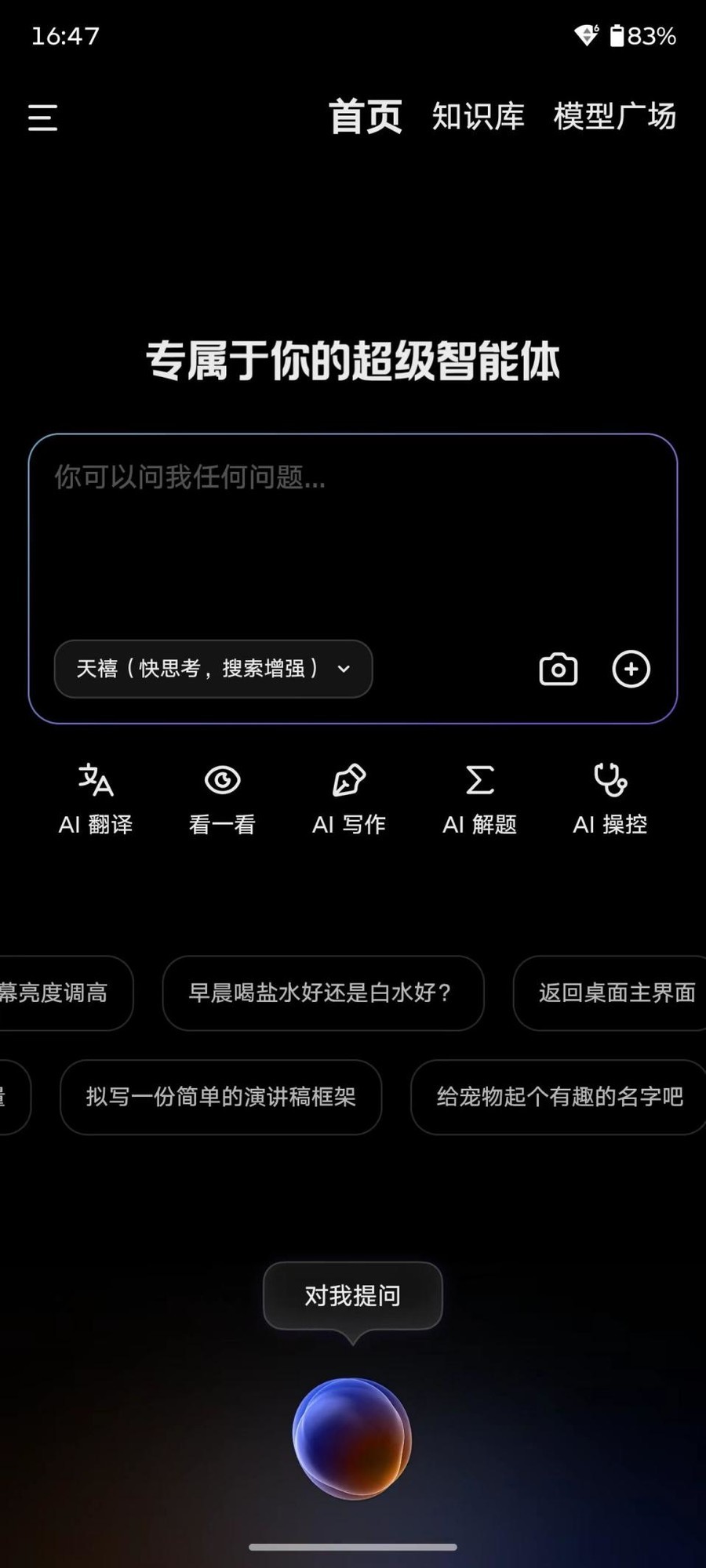The width and height of the screenshot is (706, 1568).
Task: Pick the 拟写一份简单的演讲稿框架 chip
Action: (x=220, y=1097)
